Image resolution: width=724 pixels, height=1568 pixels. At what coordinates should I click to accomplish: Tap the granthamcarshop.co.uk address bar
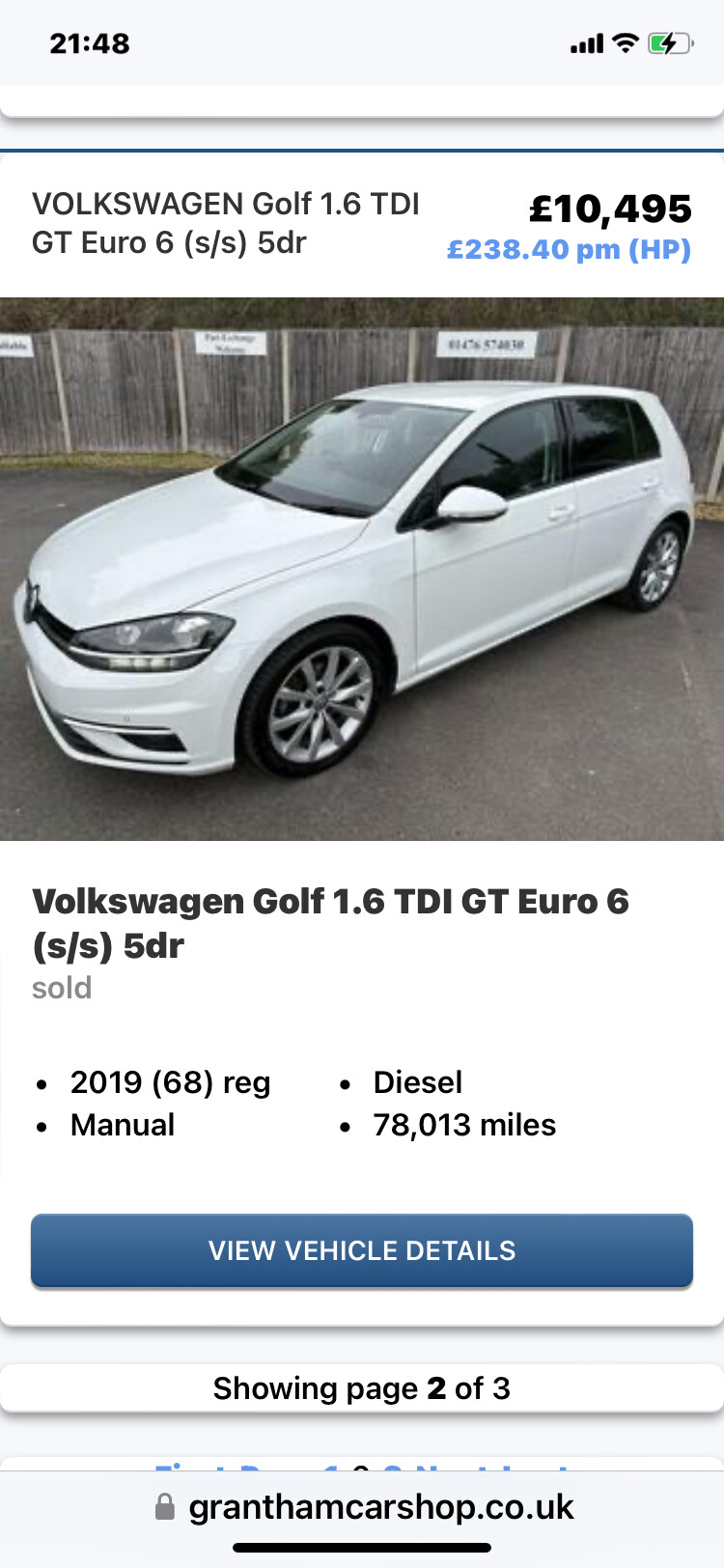[365, 1507]
